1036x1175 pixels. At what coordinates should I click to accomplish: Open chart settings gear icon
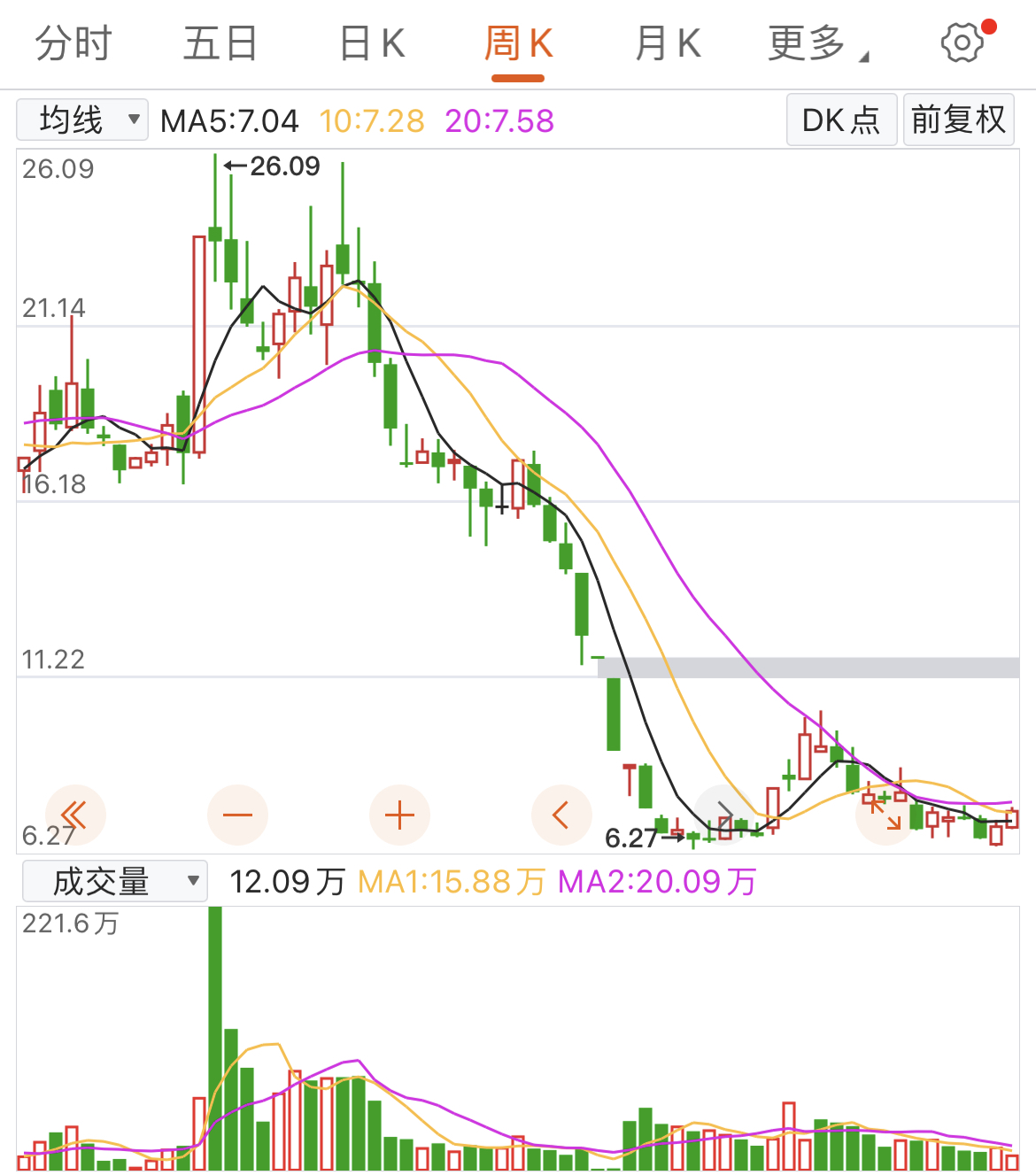963,43
